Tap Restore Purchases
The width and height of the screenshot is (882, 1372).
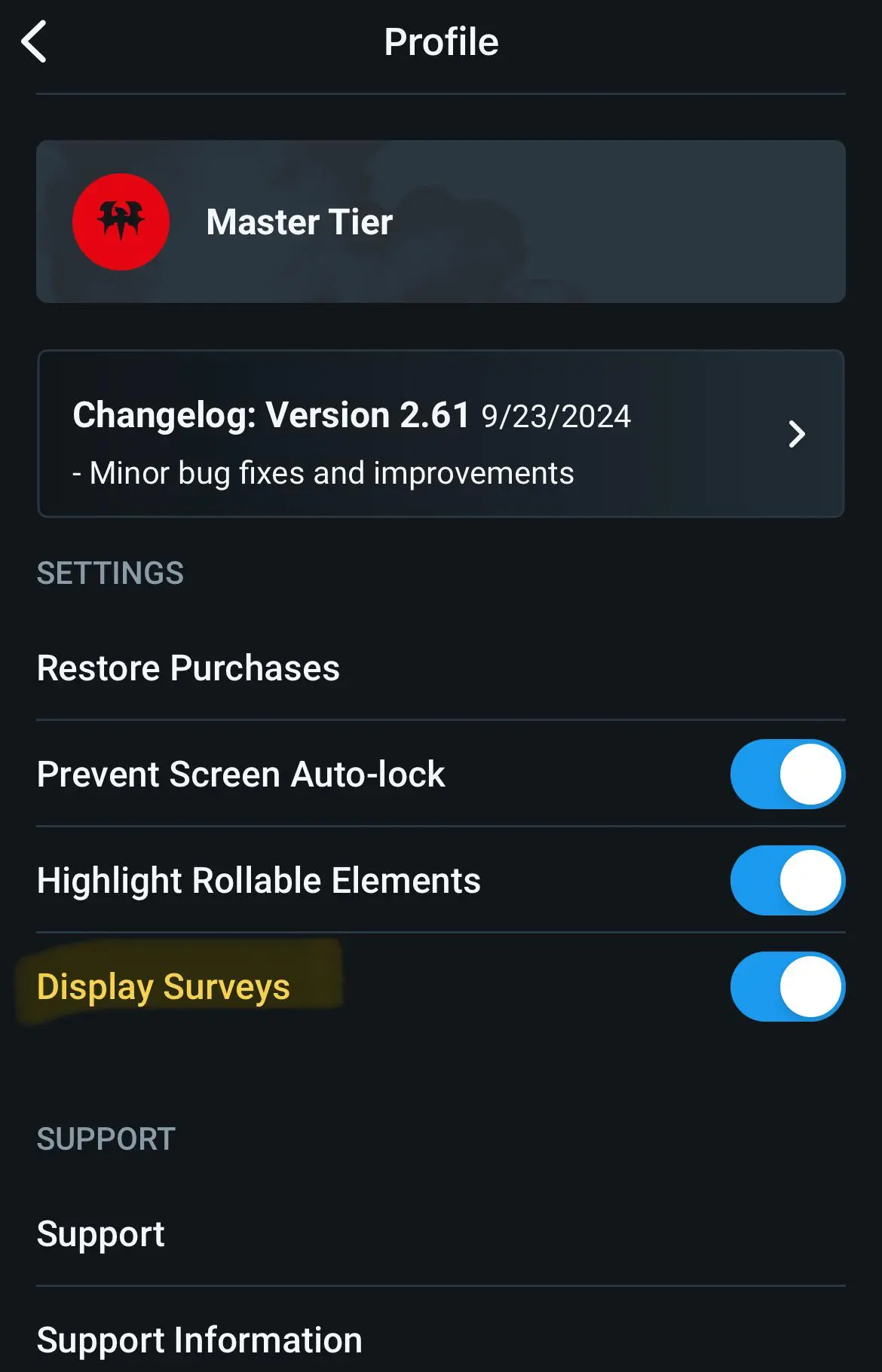click(188, 668)
